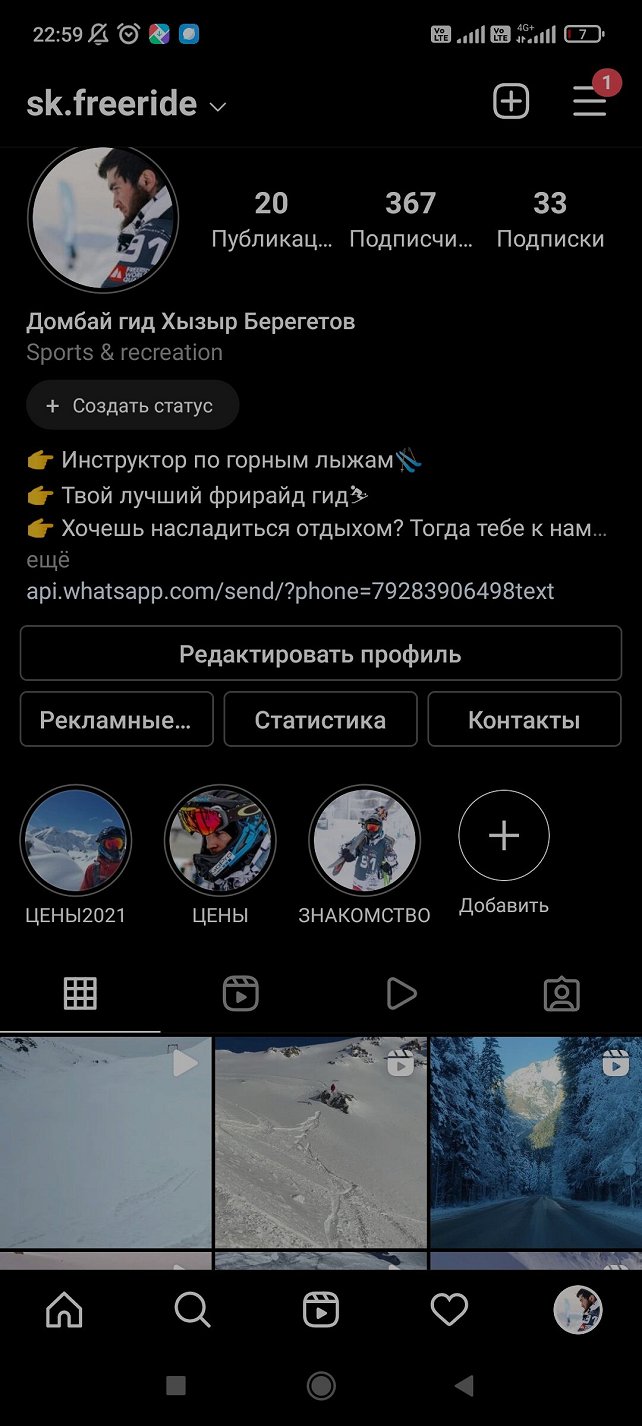Tap Редактировать профиль button

320,655
